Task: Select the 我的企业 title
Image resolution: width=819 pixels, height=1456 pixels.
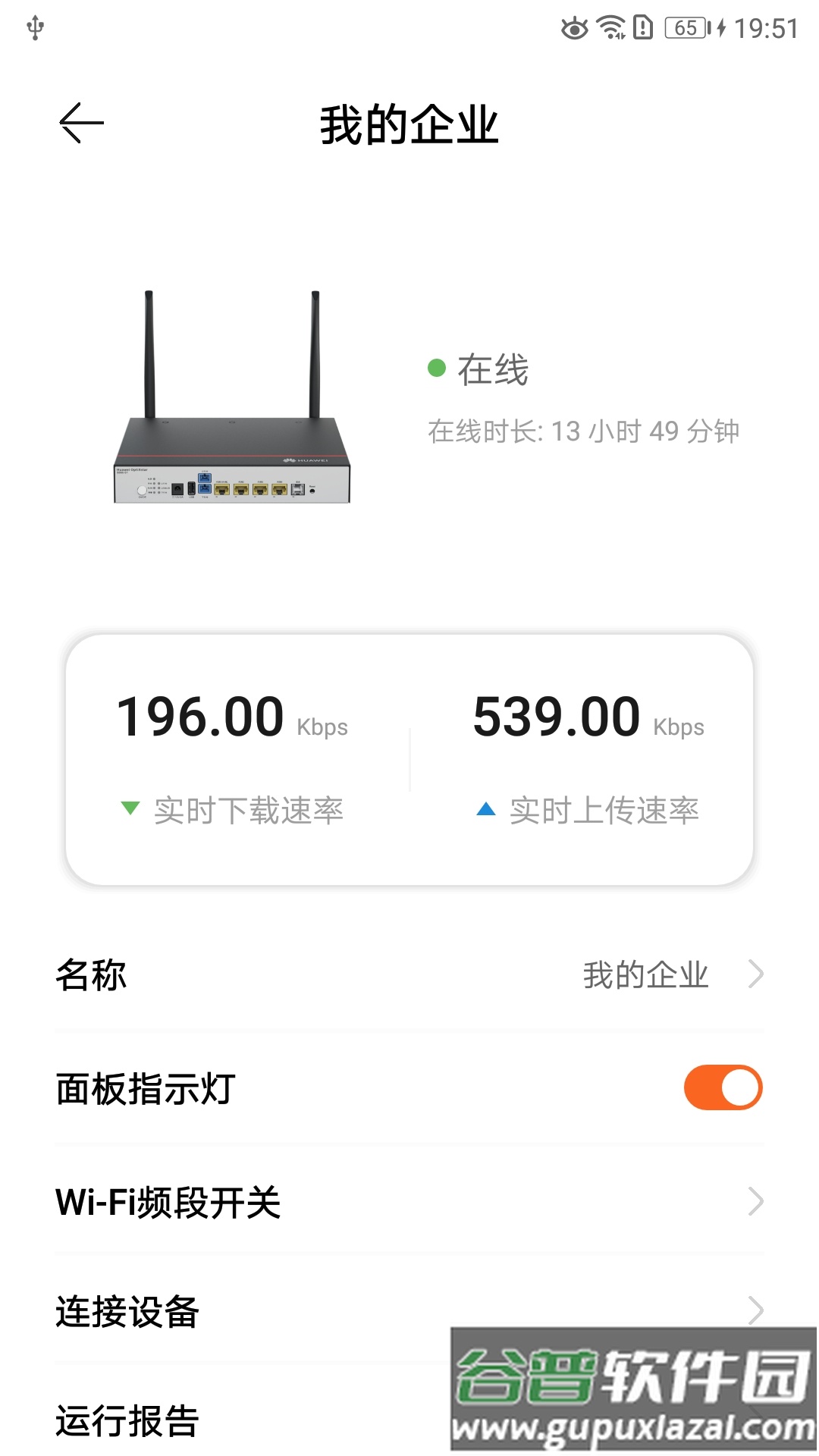Action: coord(409,124)
